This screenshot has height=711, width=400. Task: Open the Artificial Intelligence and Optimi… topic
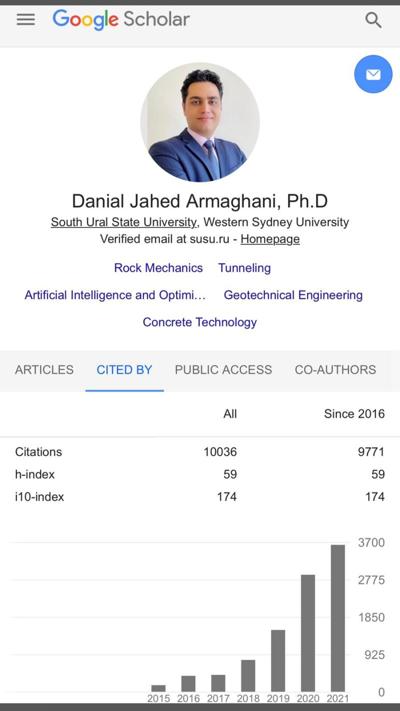coord(115,295)
